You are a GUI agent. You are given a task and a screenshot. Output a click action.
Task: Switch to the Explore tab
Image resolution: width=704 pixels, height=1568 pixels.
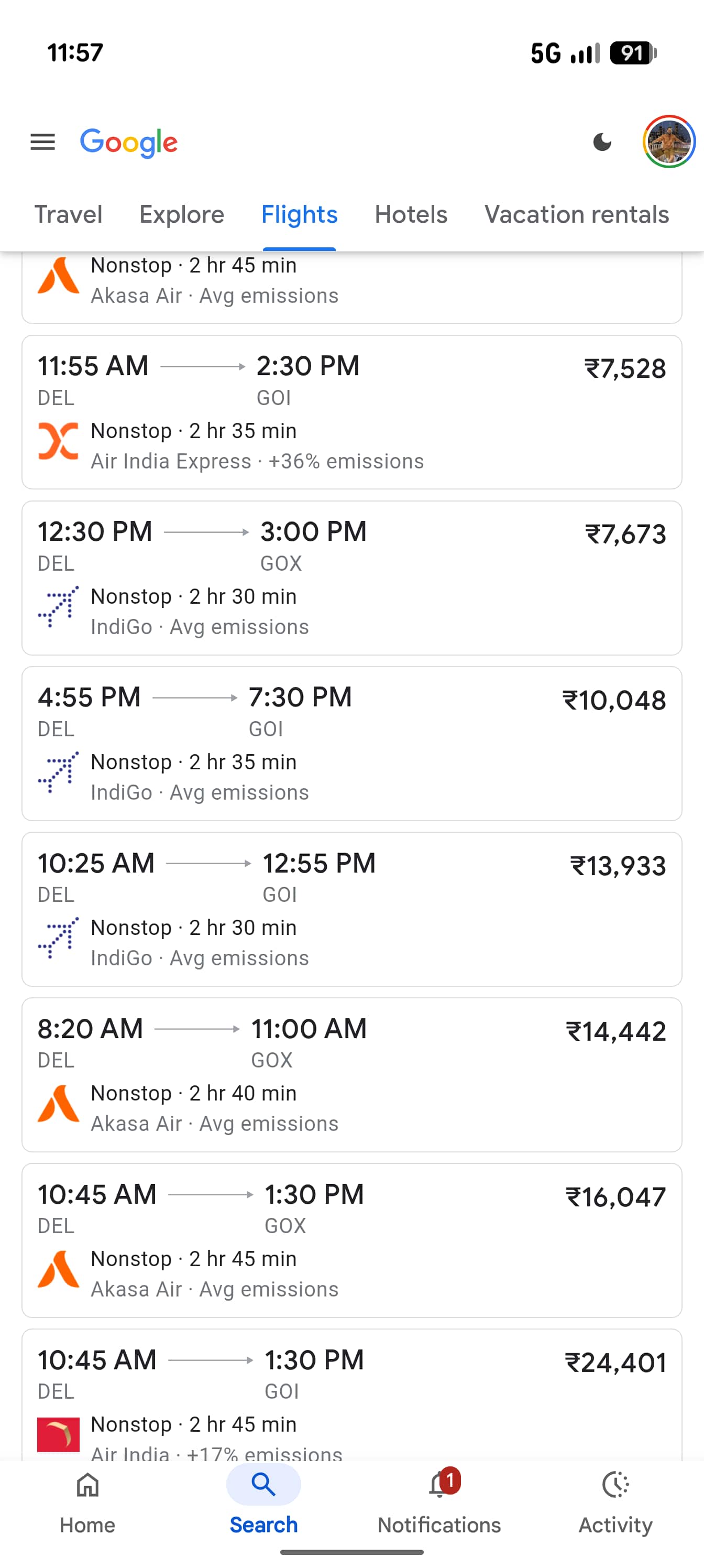pos(181,215)
